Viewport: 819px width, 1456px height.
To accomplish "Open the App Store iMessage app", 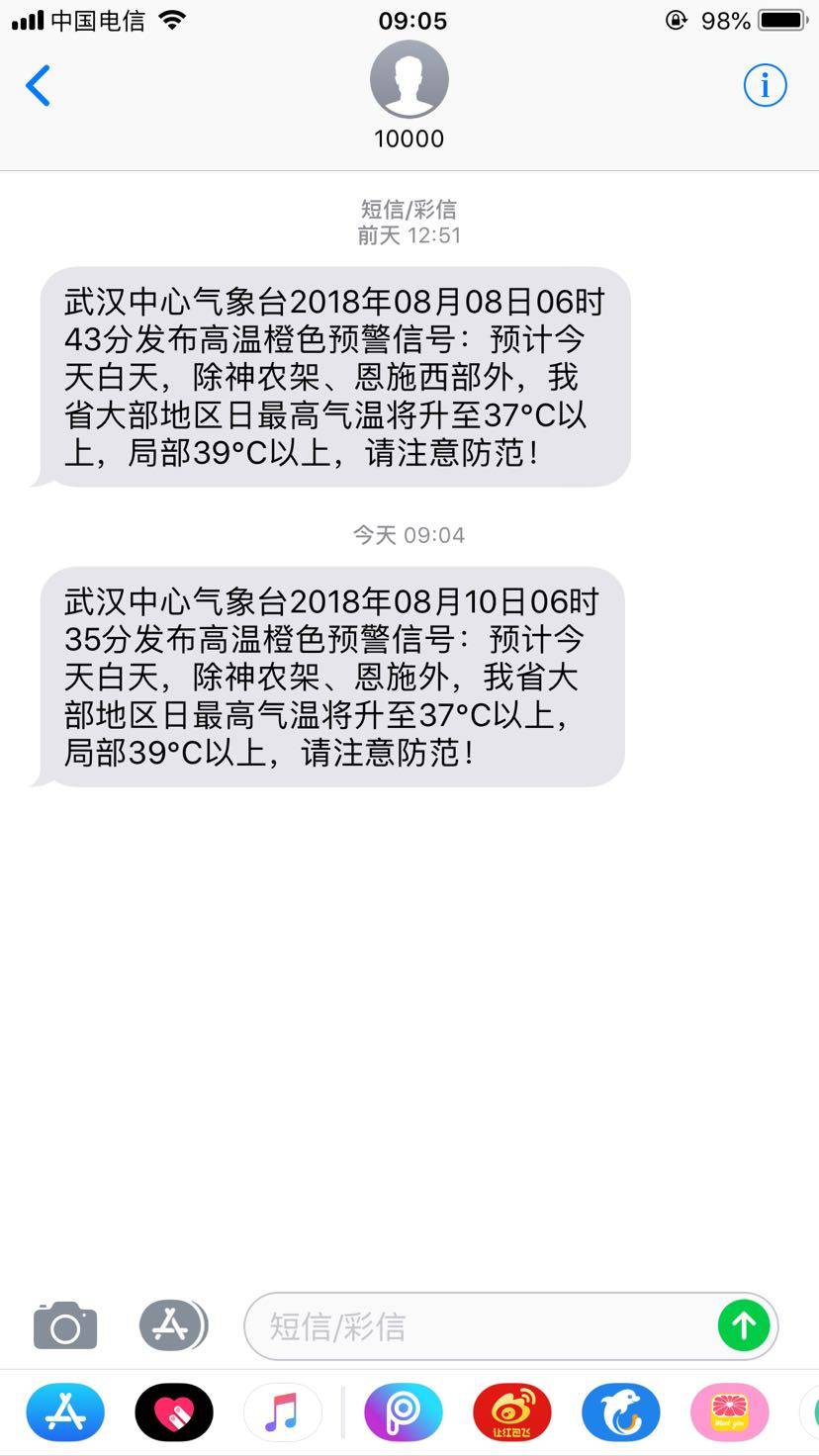I will (65, 1412).
